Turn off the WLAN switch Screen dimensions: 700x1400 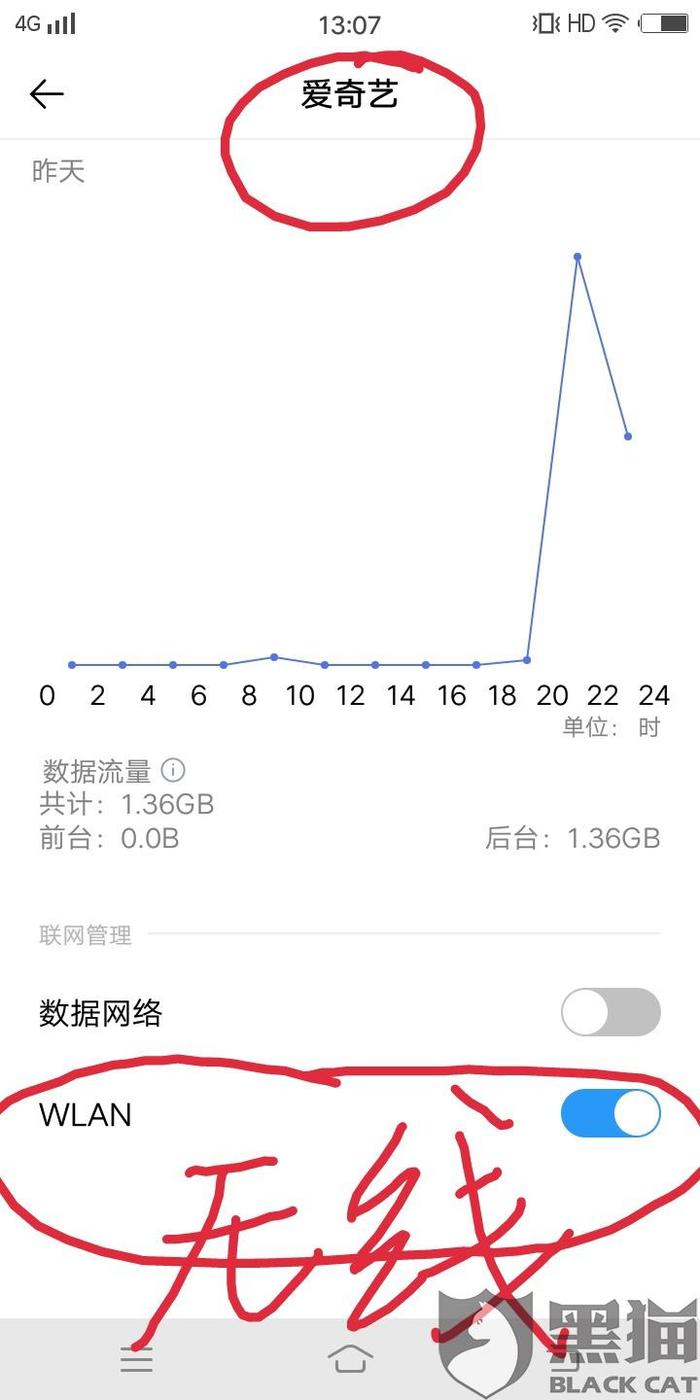pos(611,1113)
